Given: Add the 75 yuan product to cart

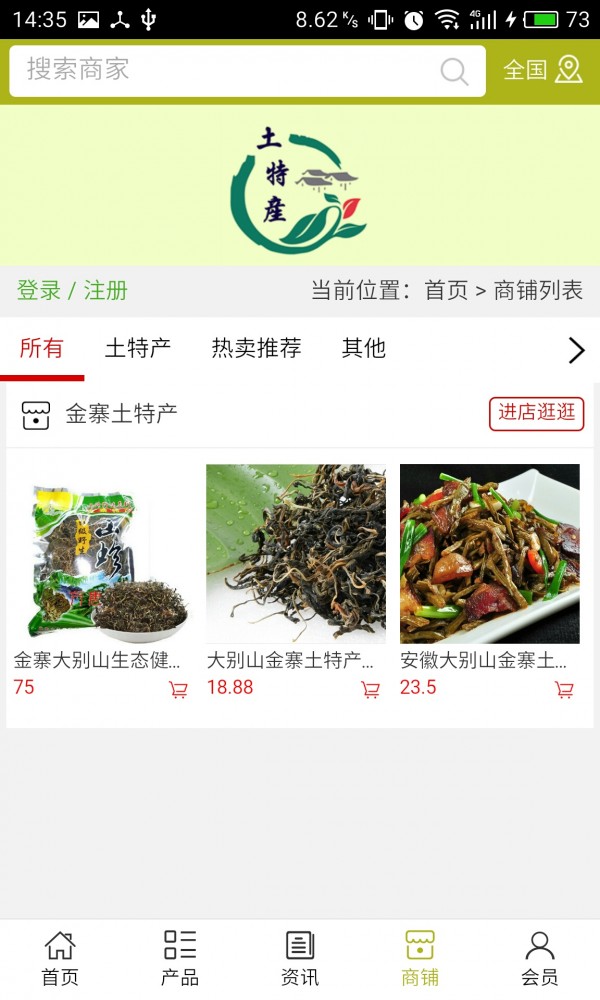Looking at the screenshot, I should [178, 689].
